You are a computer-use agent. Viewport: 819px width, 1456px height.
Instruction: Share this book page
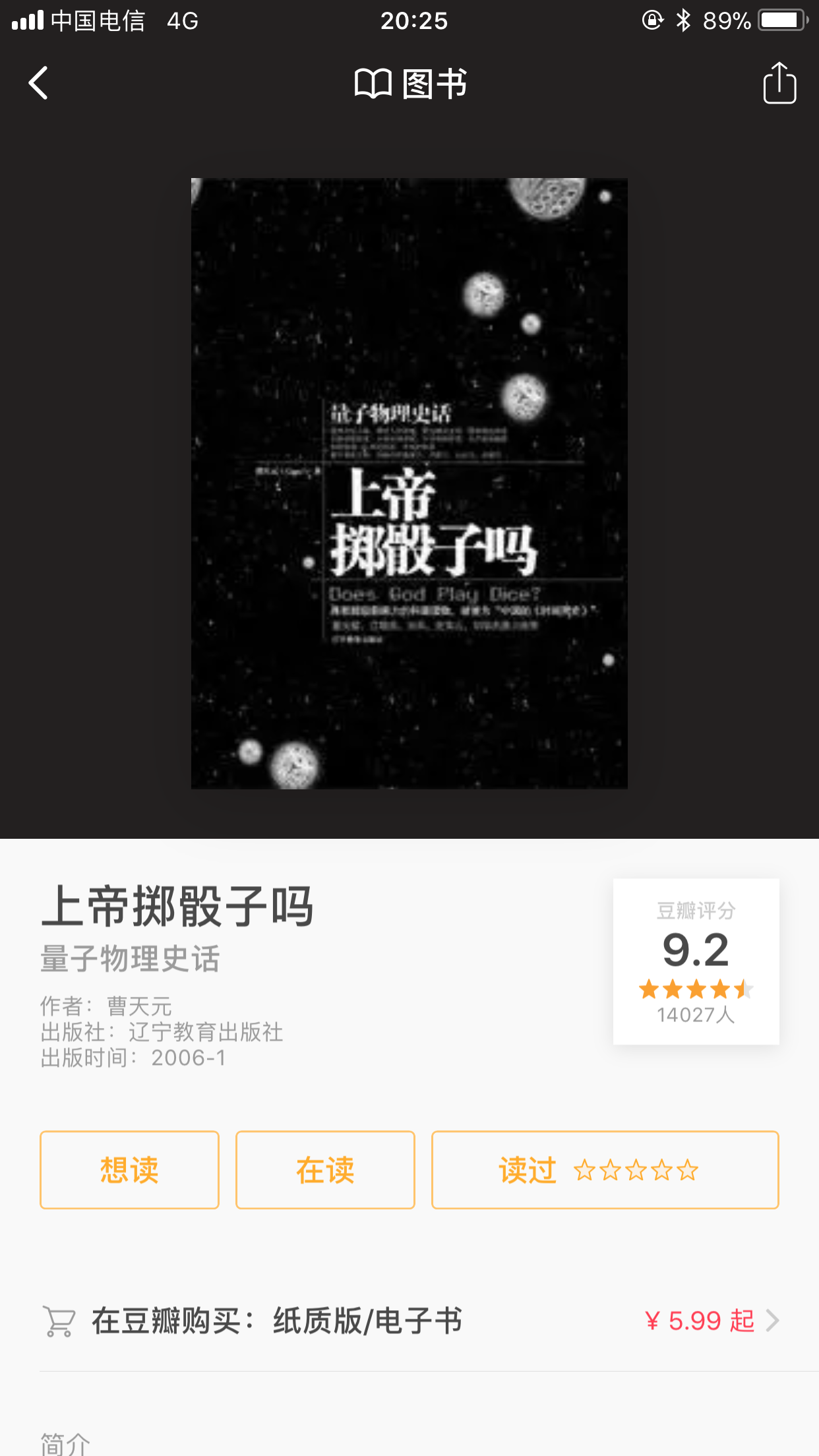pos(779,83)
